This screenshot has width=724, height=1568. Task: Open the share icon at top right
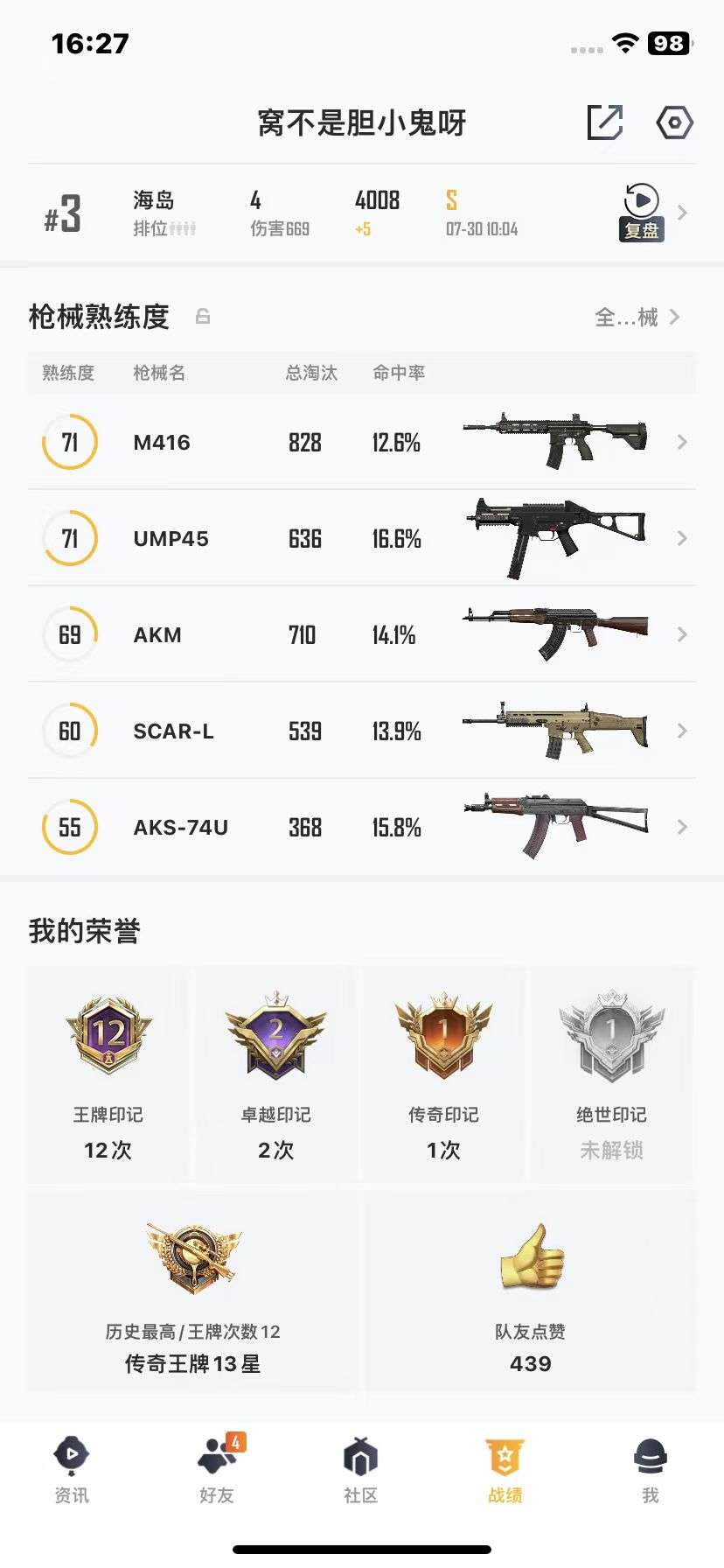pos(607,123)
